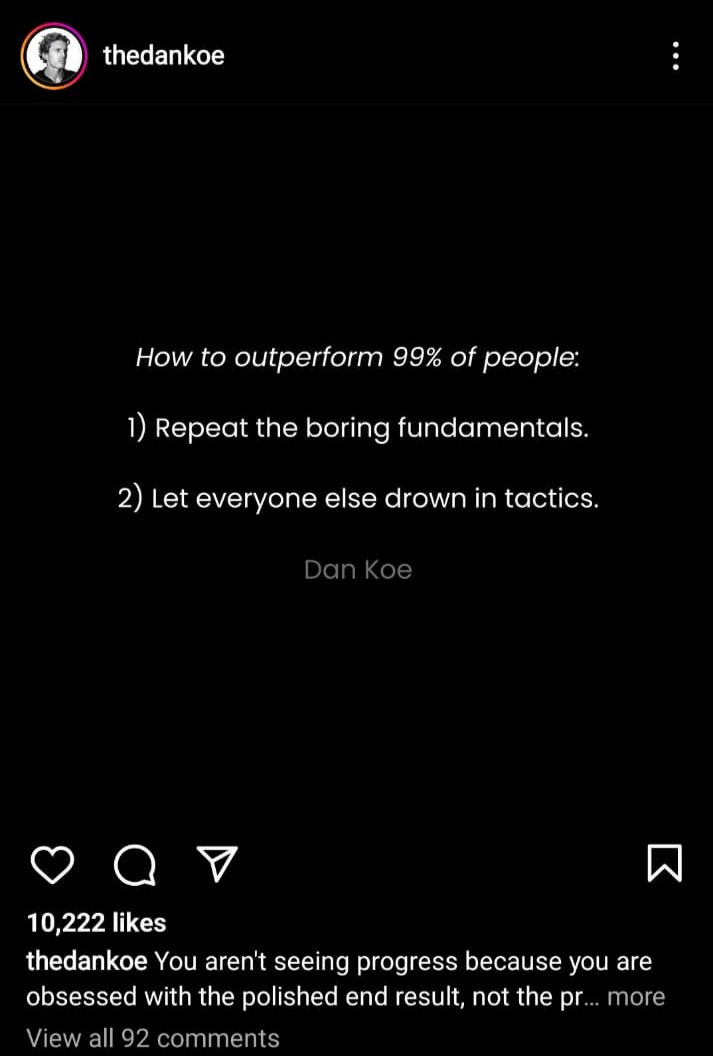Like this post with the heart icon
This screenshot has width=713, height=1056.
[x=53, y=865]
